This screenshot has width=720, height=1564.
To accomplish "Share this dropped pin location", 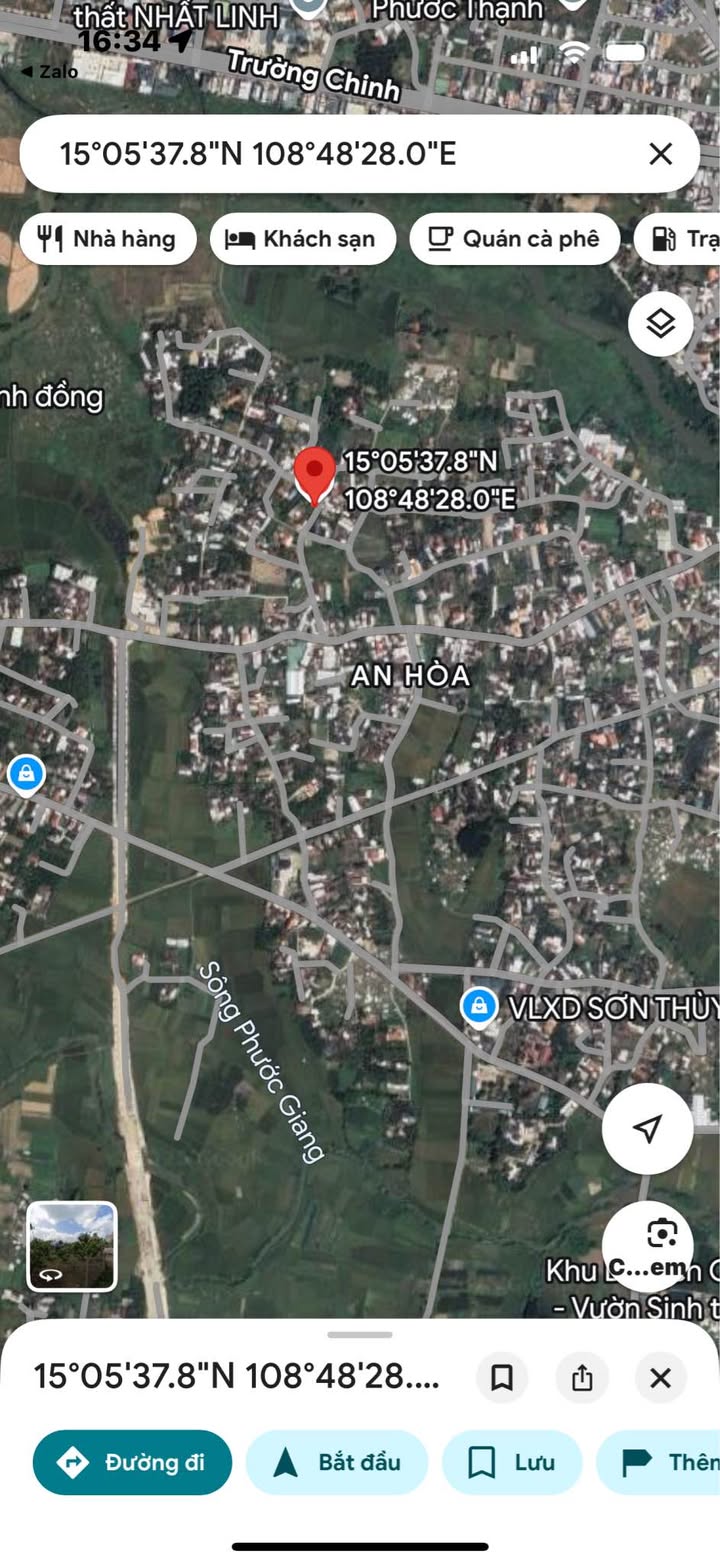I will pos(582,1378).
